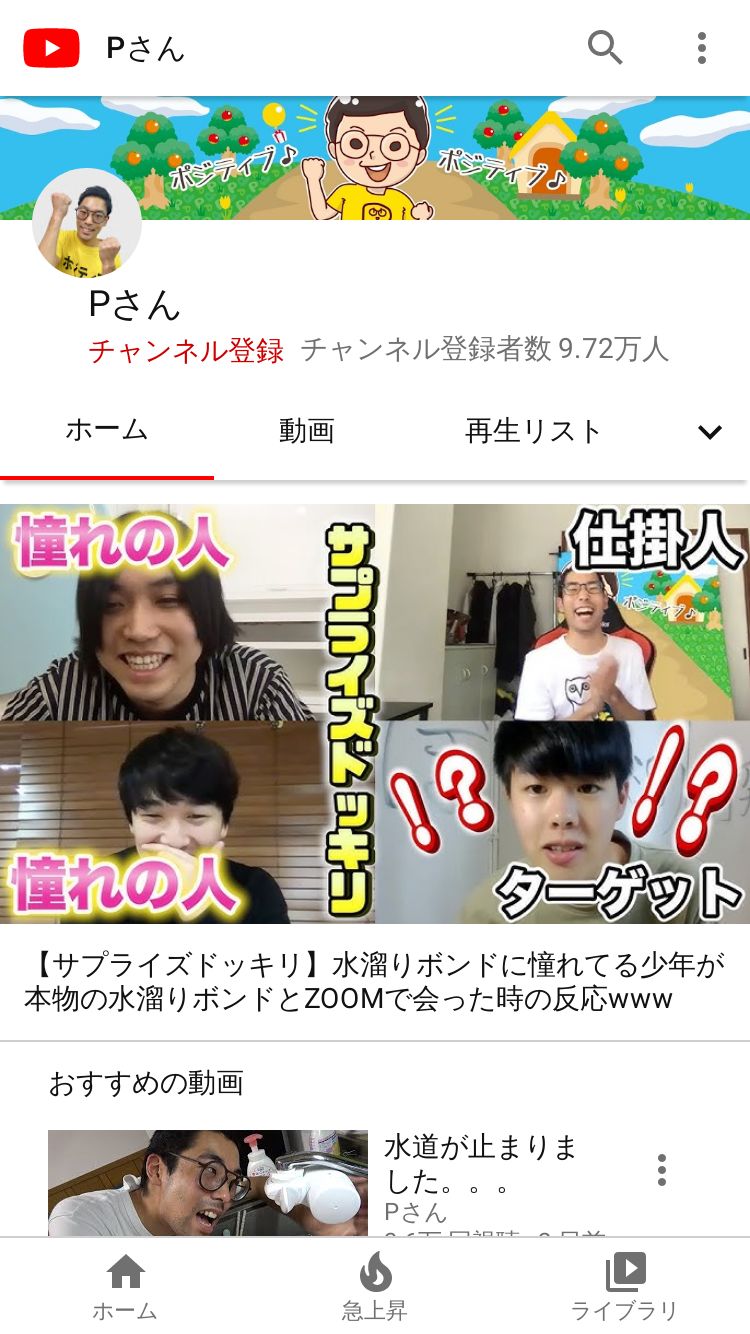Open the search icon in the app bar

(x=605, y=47)
